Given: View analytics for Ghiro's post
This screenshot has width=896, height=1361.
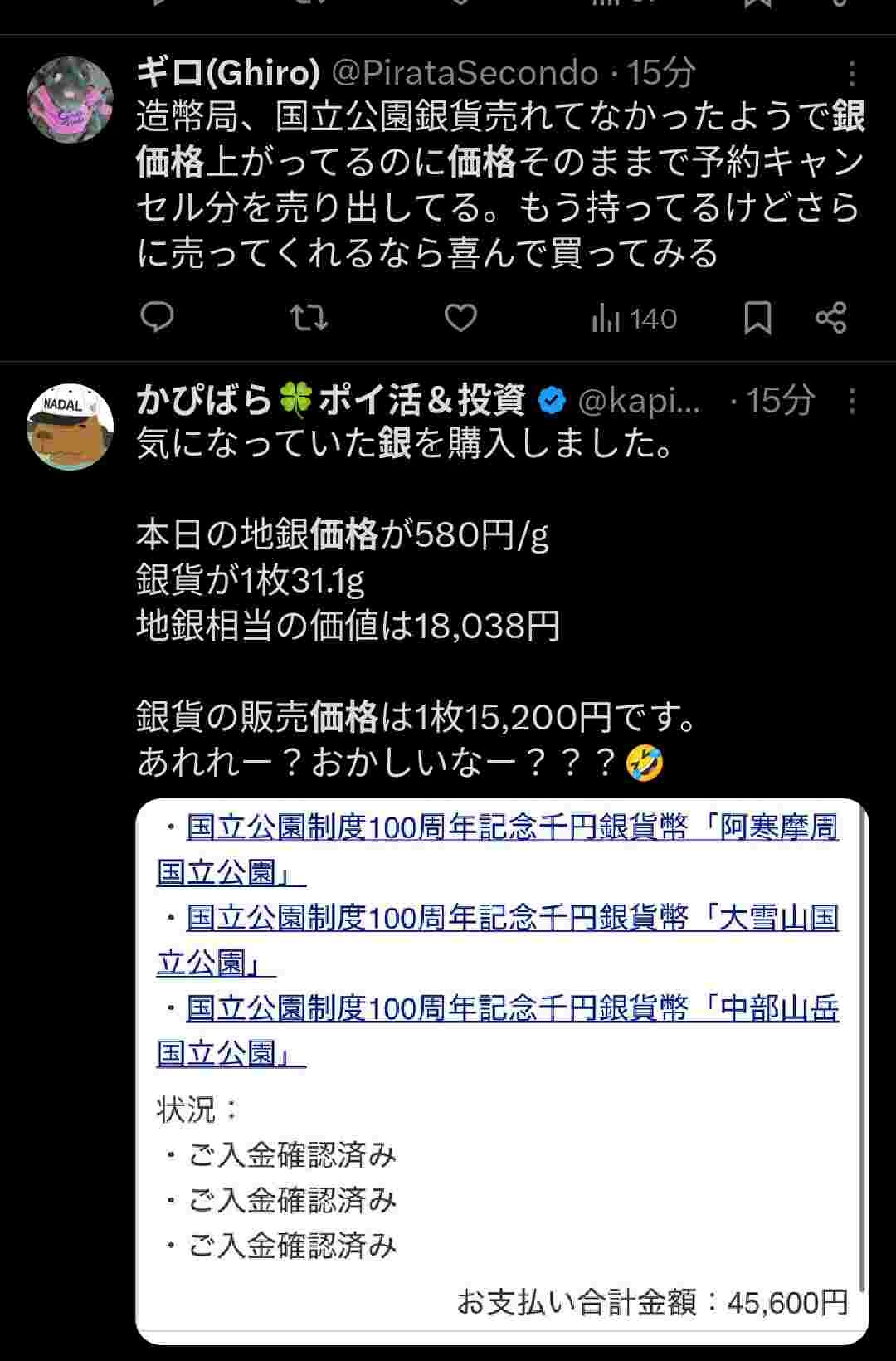Looking at the screenshot, I should pyautogui.click(x=635, y=319).
